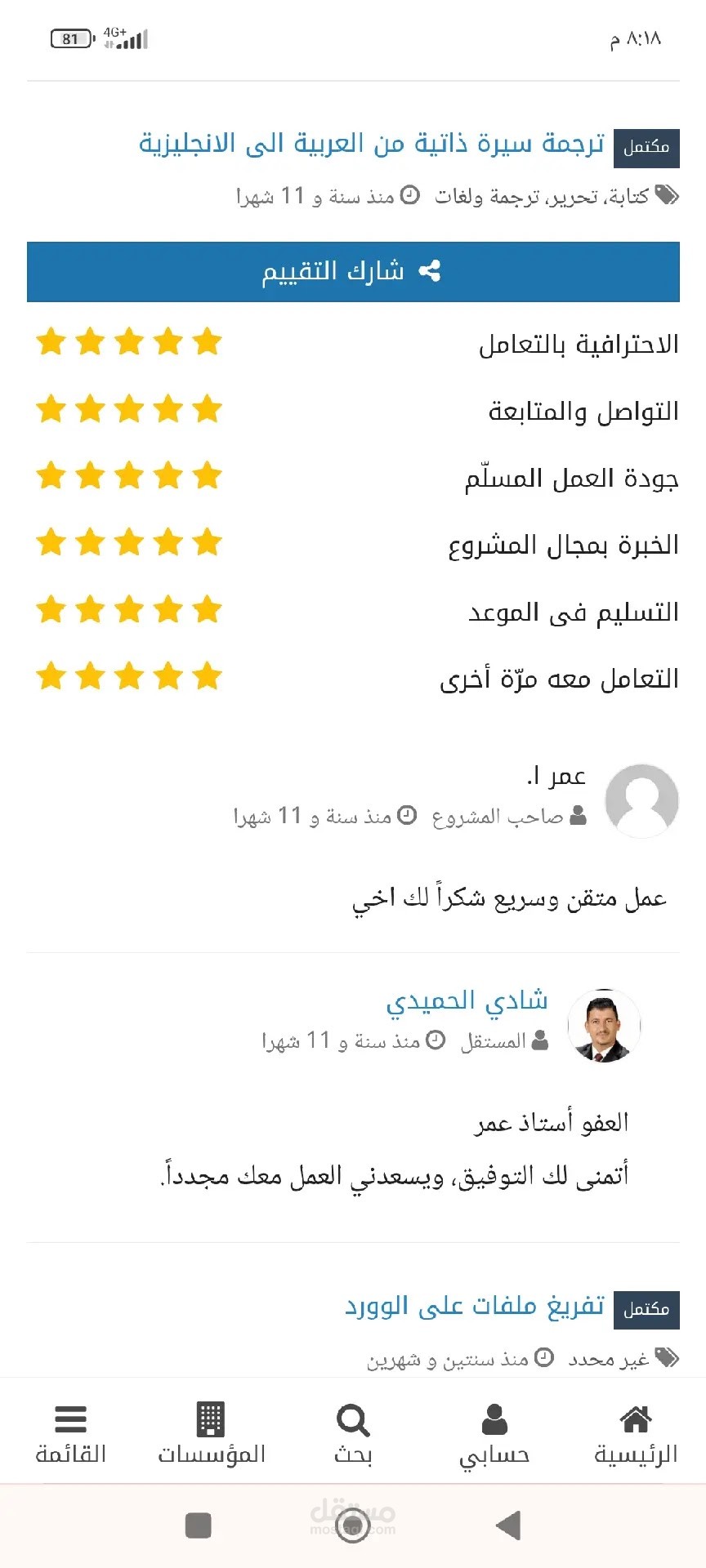Open حسابي account tab
Viewport: 706px width, 1568px height.
494,1434
